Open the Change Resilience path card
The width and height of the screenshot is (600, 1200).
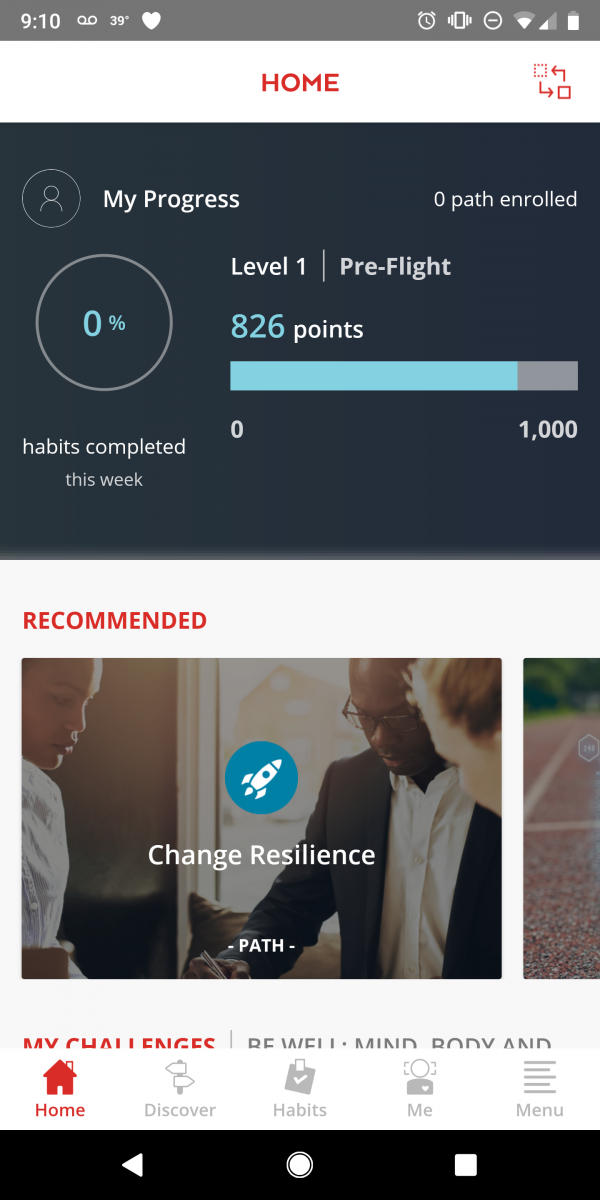pos(261,818)
